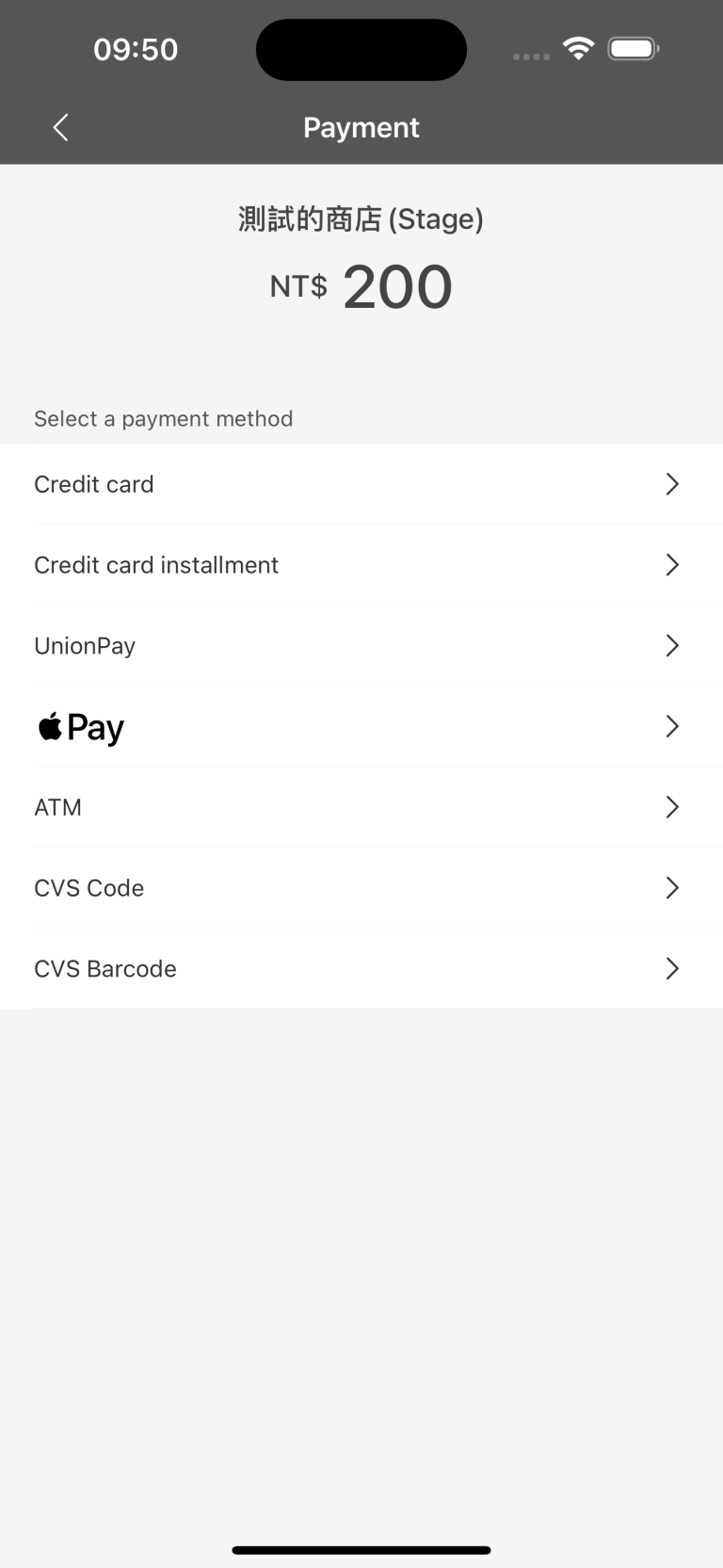Tap the Dynamic Island area

point(361,49)
